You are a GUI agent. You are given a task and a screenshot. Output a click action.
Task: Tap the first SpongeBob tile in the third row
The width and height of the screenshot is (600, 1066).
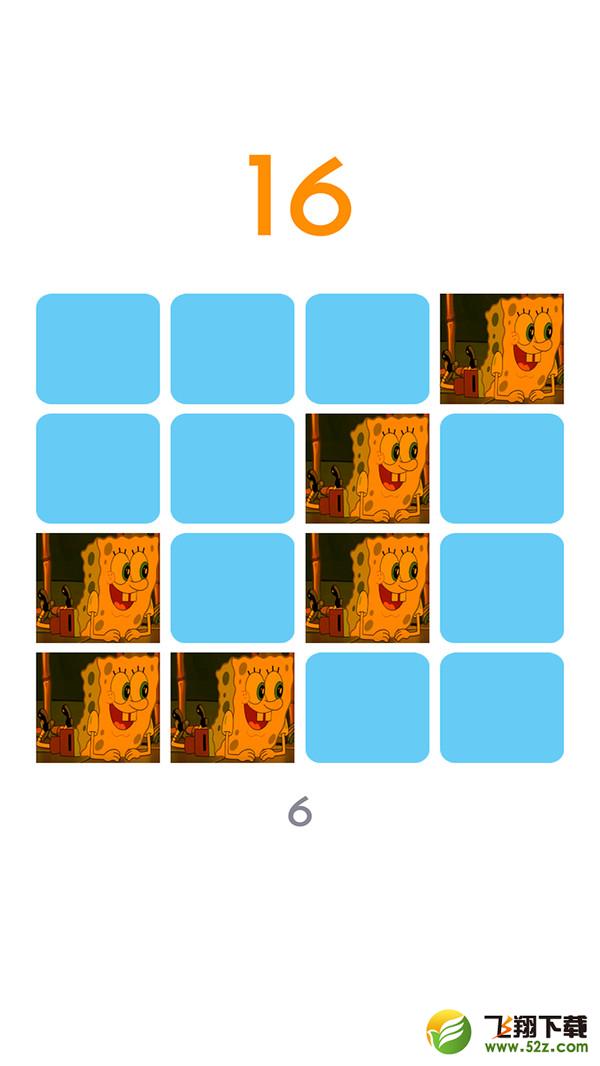coord(98,588)
